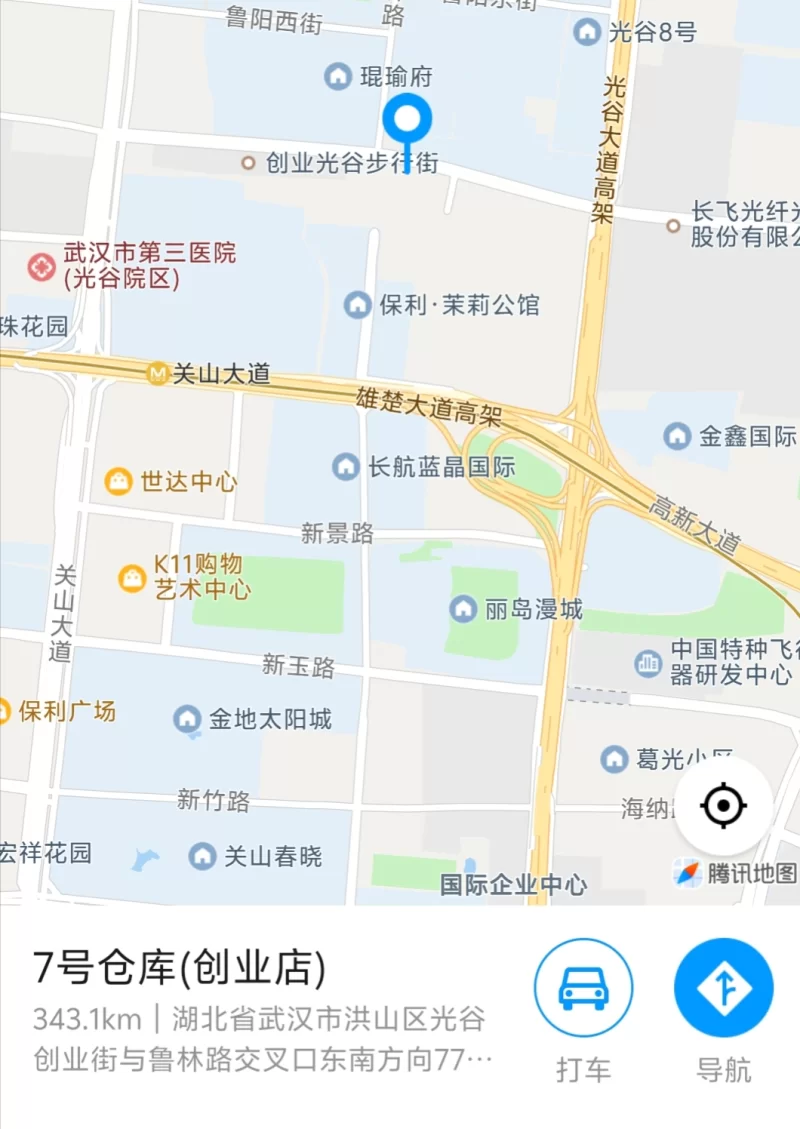Image resolution: width=800 pixels, height=1129 pixels.
Task: Open the 金鑫国际 place marker
Action: click(678, 436)
